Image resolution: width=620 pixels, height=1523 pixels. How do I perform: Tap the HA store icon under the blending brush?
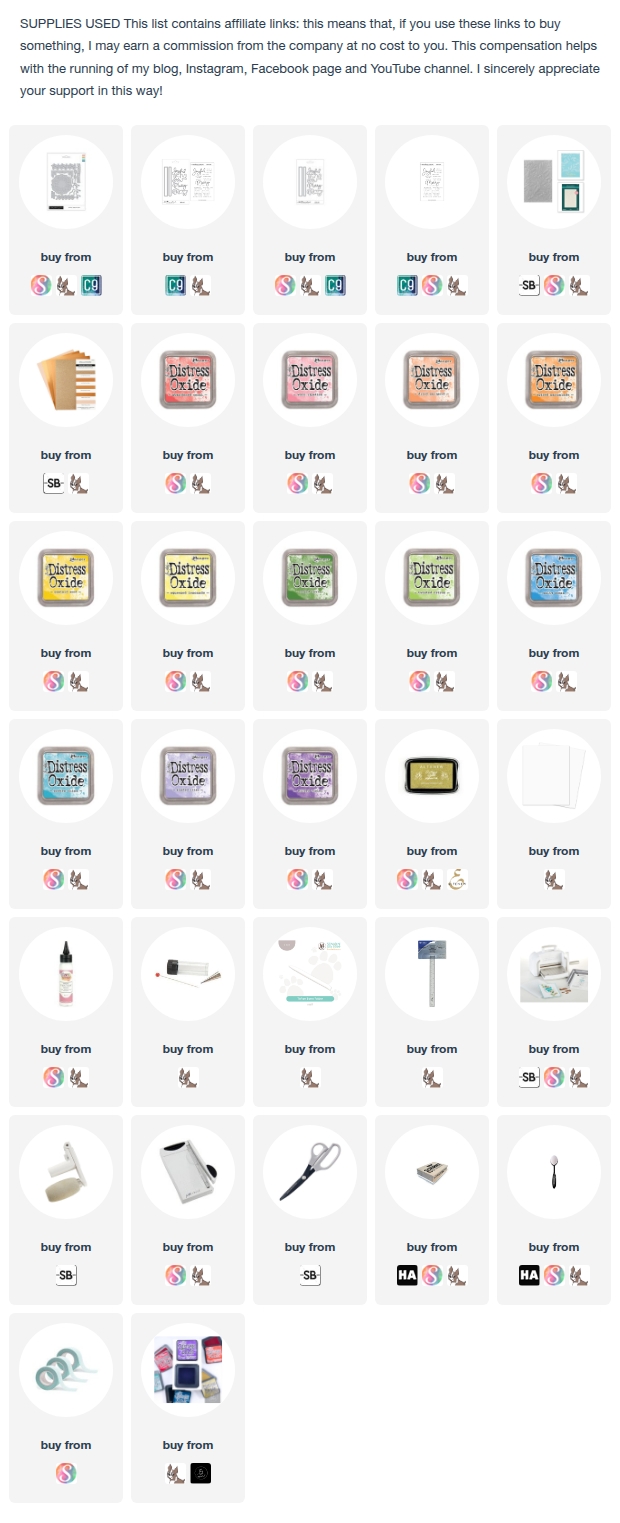tap(529, 1275)
